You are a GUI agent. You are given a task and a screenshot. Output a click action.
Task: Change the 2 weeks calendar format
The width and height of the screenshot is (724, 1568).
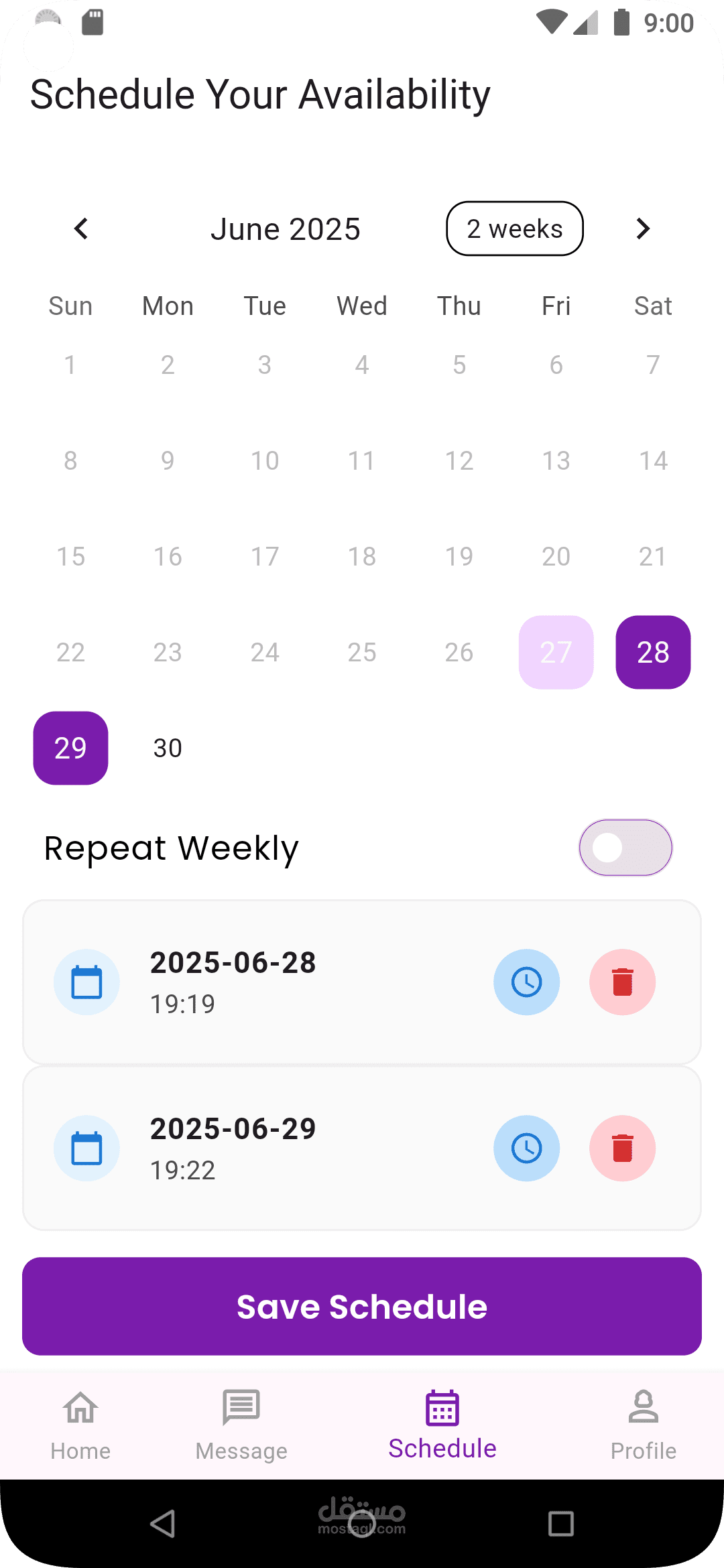pyautogui.click(x=514, y=228)
